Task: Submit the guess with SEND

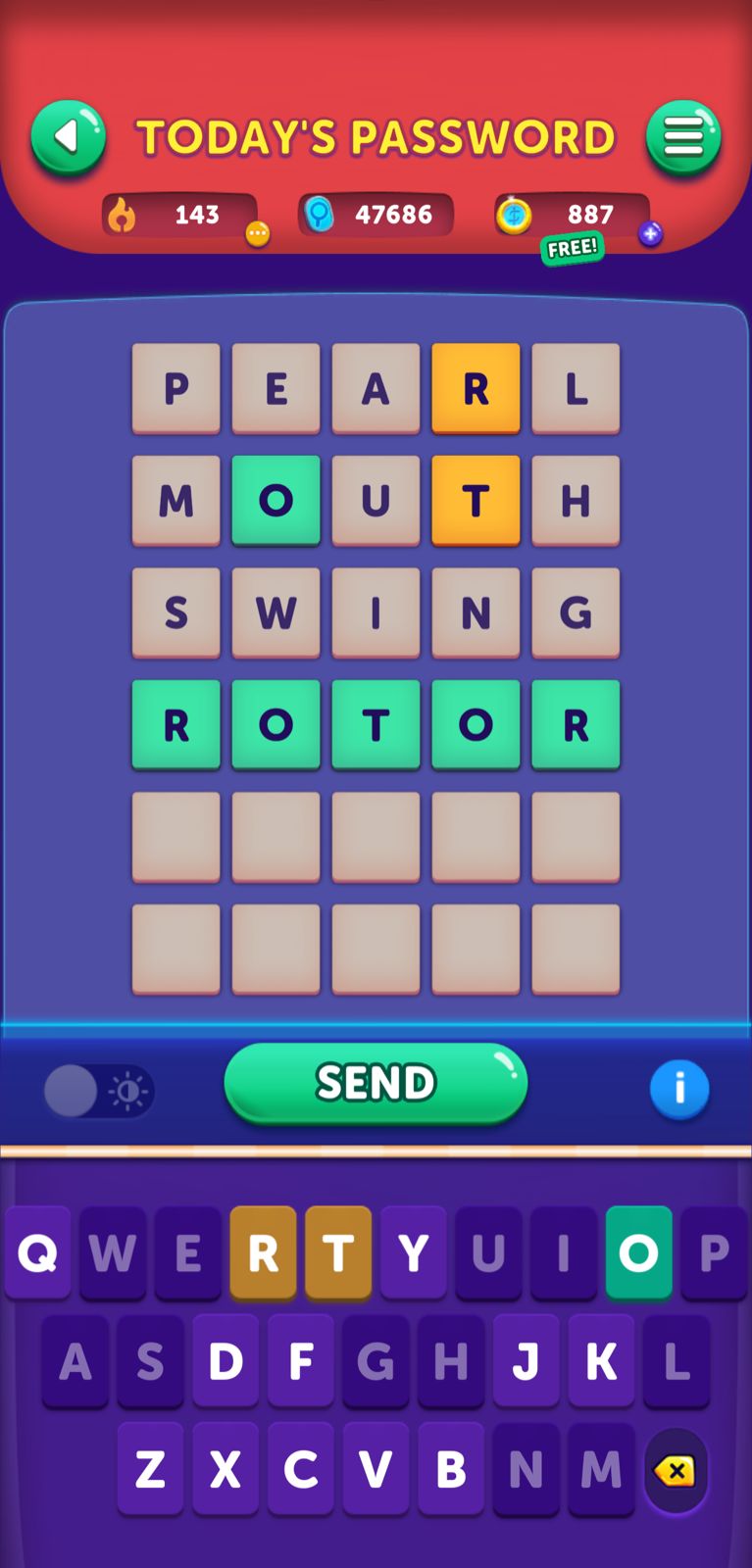Action: pyautogui.click(x=376, y=1083)
